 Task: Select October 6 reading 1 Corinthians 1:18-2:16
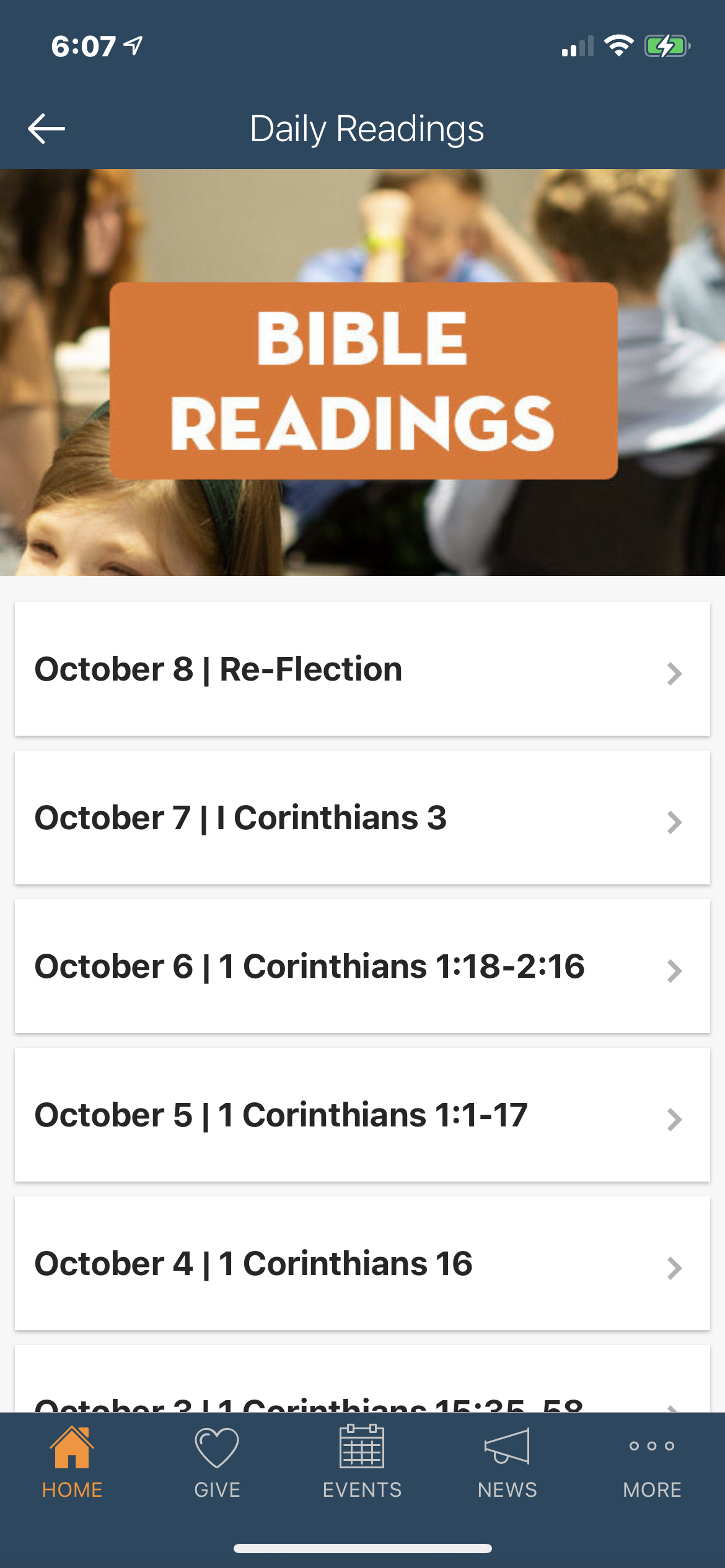point(362,967)
